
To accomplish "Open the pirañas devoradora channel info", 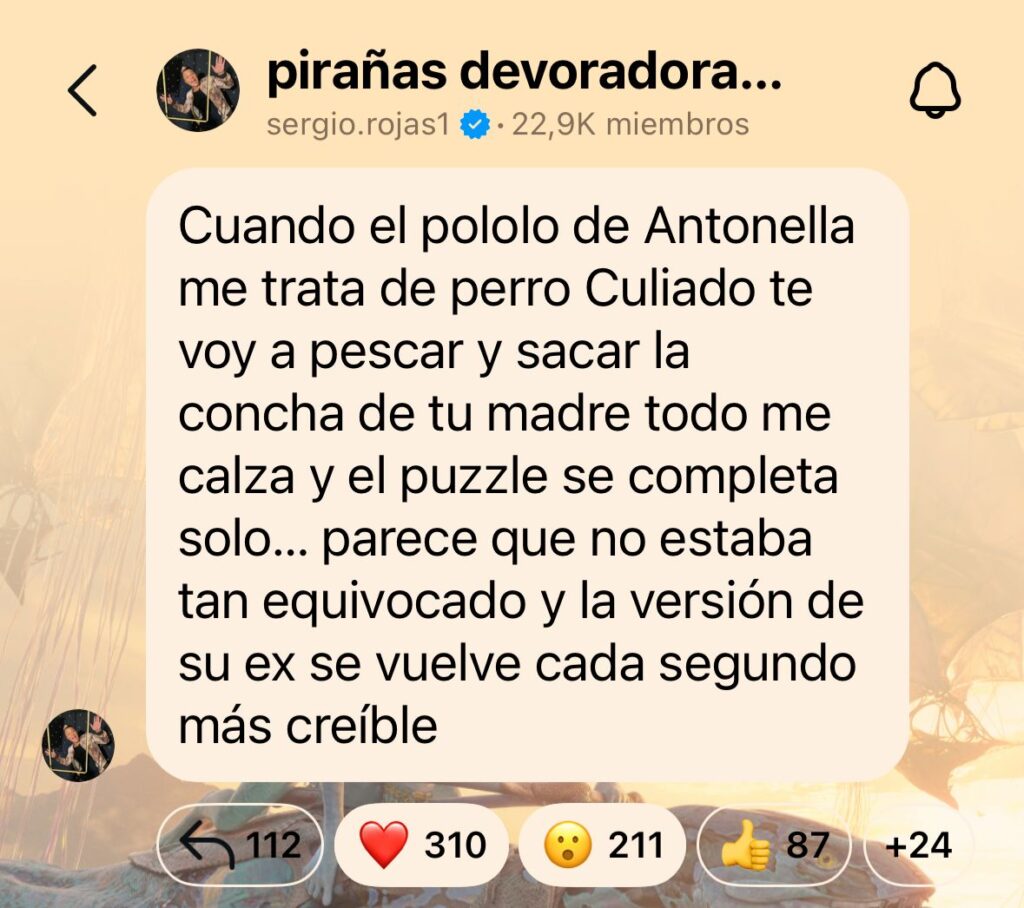I will [523, 77].
